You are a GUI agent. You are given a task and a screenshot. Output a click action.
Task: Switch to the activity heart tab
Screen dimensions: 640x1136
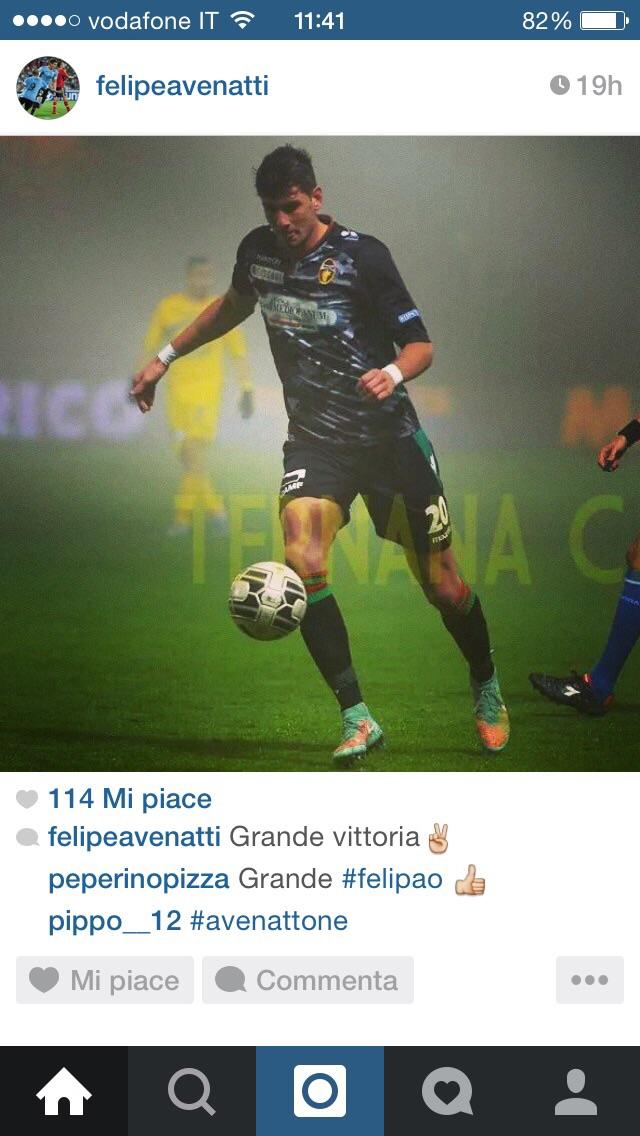448,1091
